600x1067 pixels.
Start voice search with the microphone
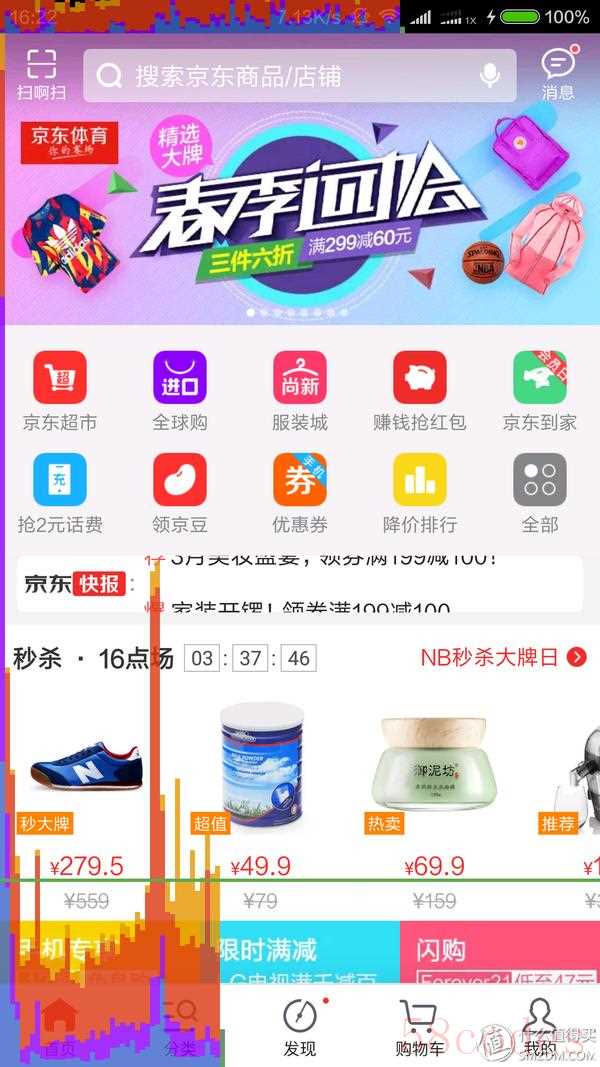pos(489,76)
